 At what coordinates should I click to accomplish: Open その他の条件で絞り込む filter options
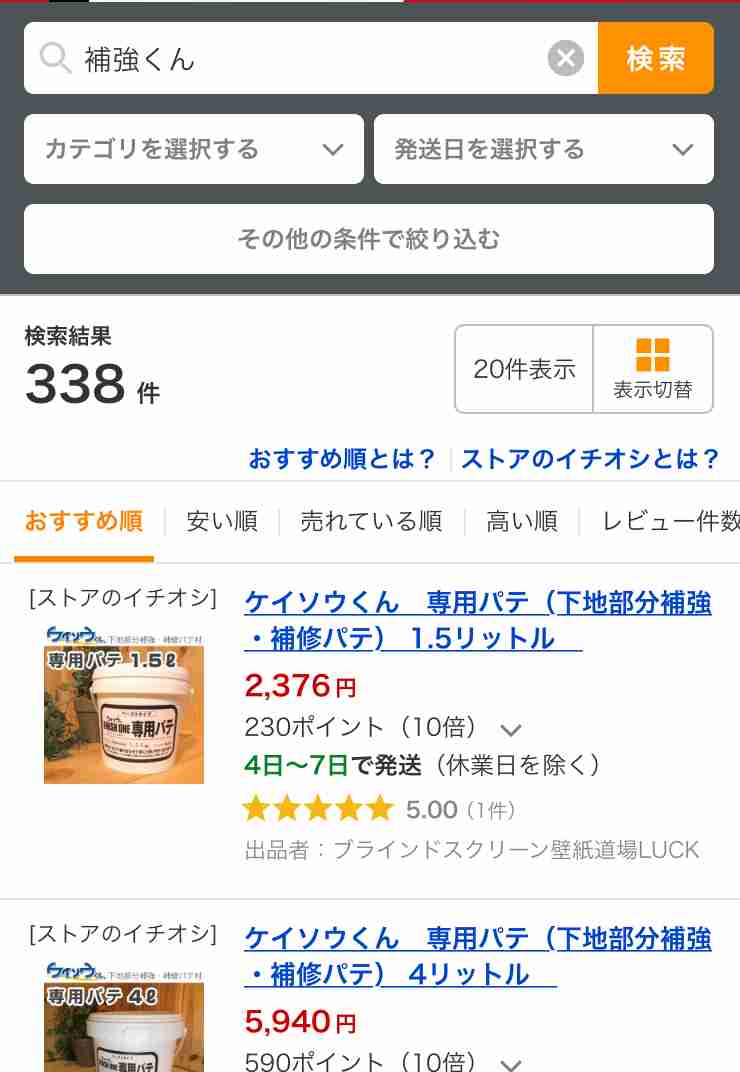pyautogui.click(x=368, y=238)
